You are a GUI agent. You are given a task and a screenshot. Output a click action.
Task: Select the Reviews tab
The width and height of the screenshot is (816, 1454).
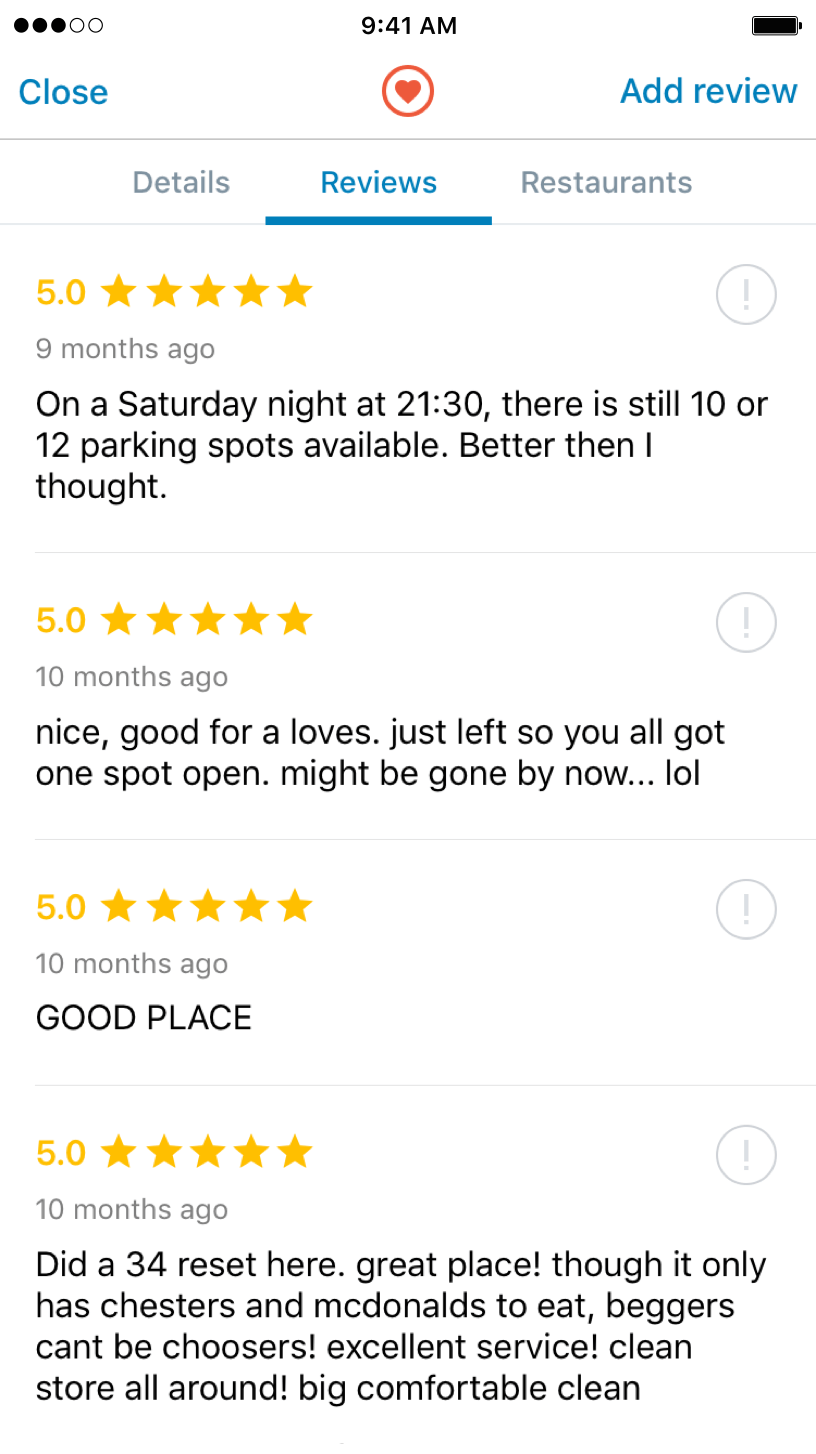click(x=378, y=182)
